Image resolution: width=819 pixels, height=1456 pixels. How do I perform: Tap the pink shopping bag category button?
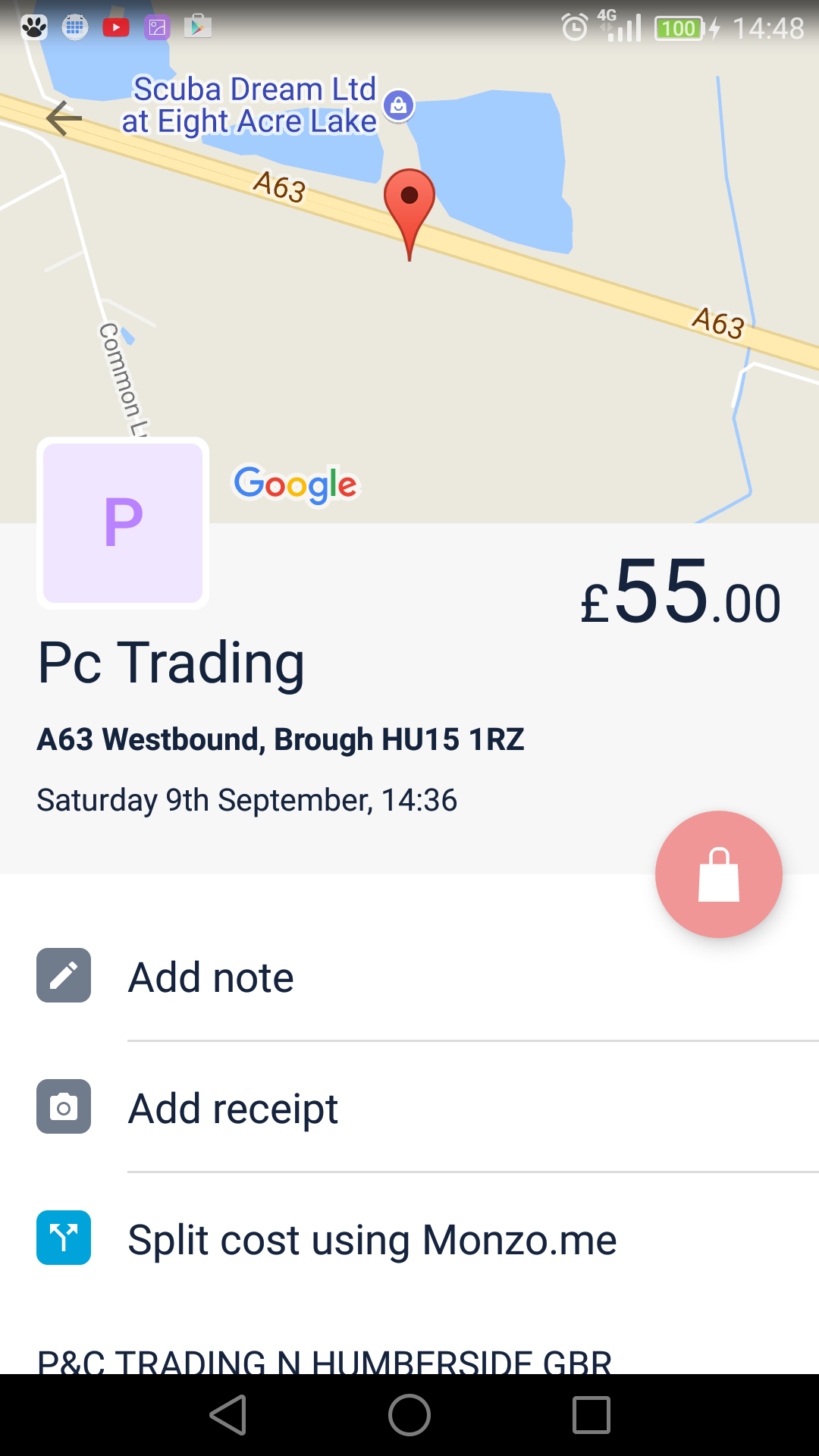tap(718, 874)
